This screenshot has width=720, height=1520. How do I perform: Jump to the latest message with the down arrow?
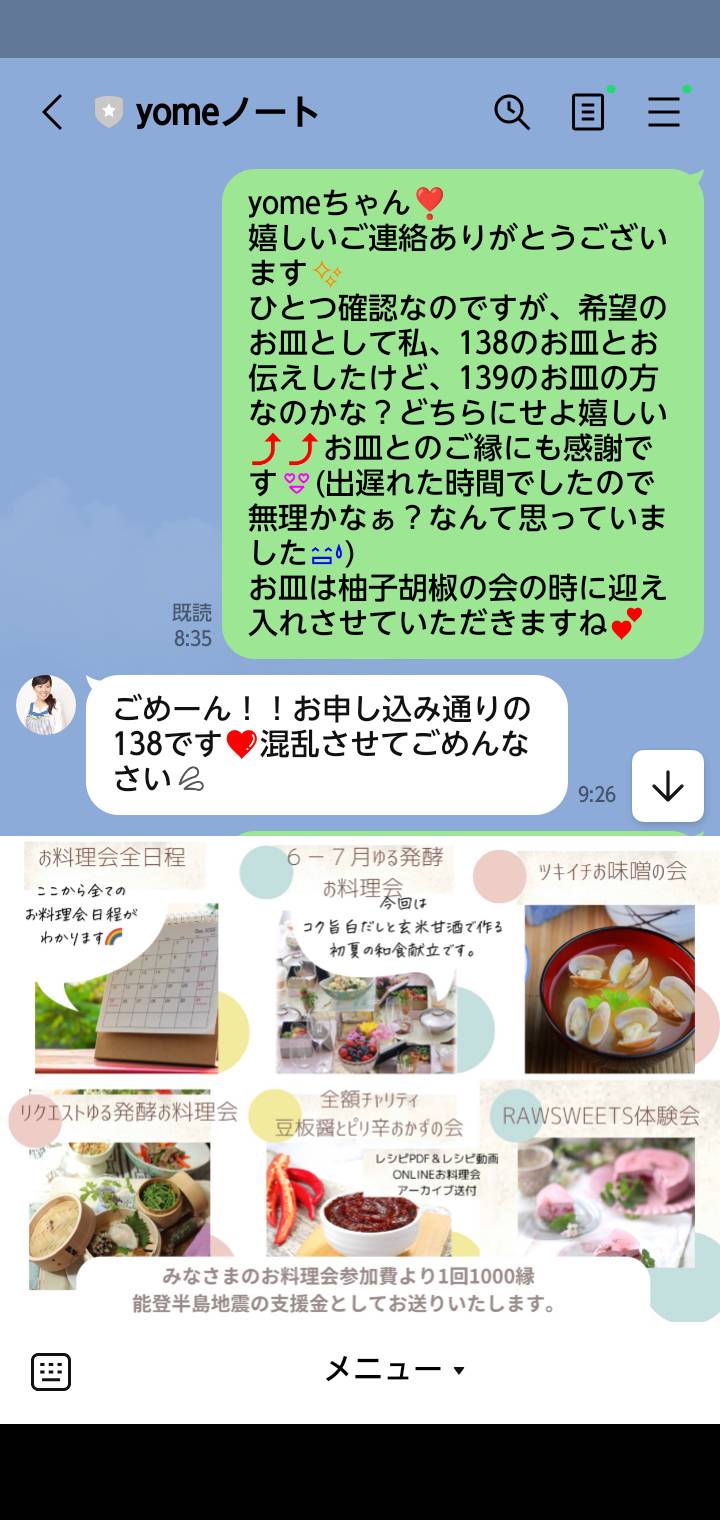[x=667, y=786]
